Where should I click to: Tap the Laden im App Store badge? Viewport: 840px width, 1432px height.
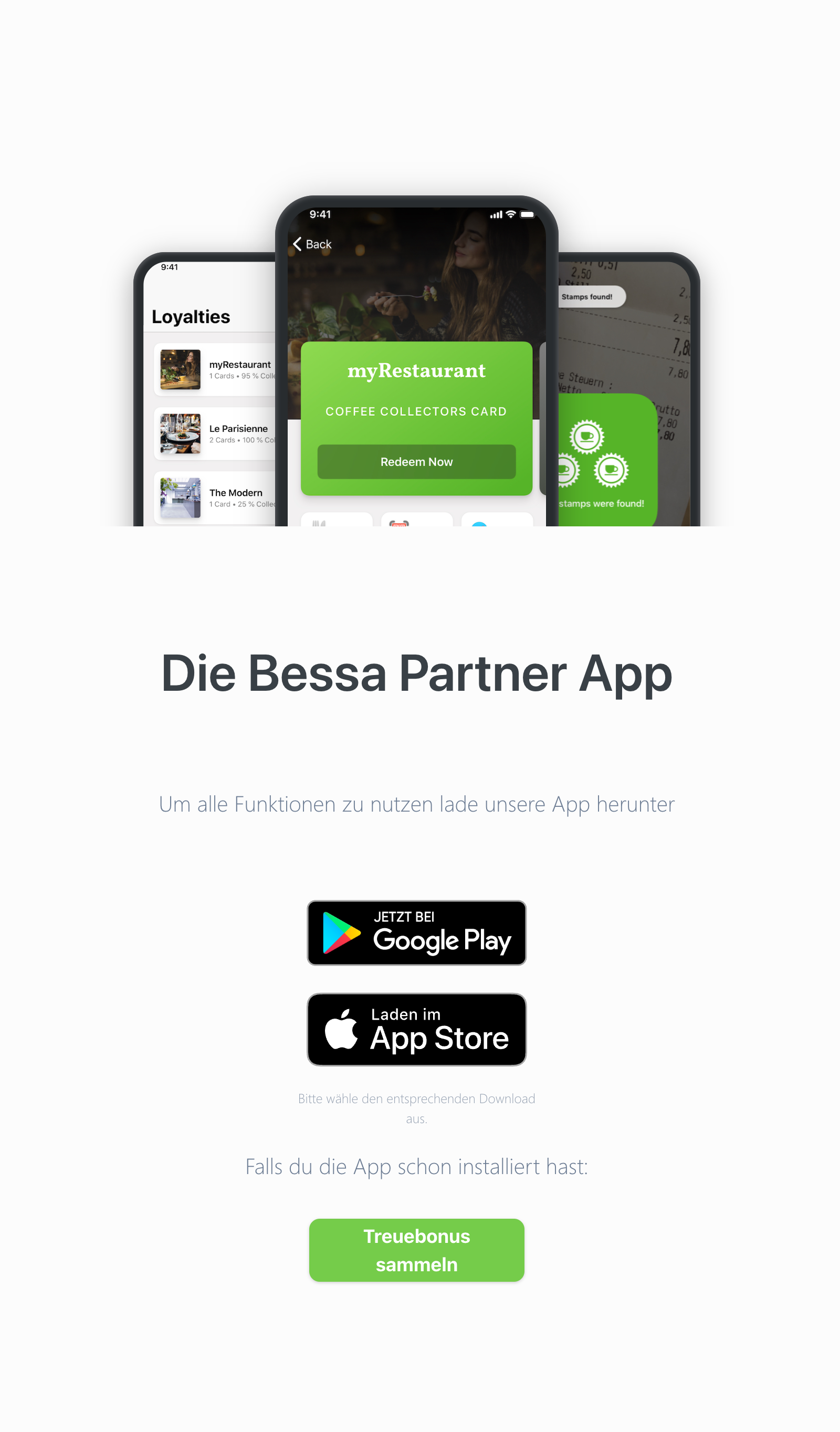click(x=416, y=1029)
